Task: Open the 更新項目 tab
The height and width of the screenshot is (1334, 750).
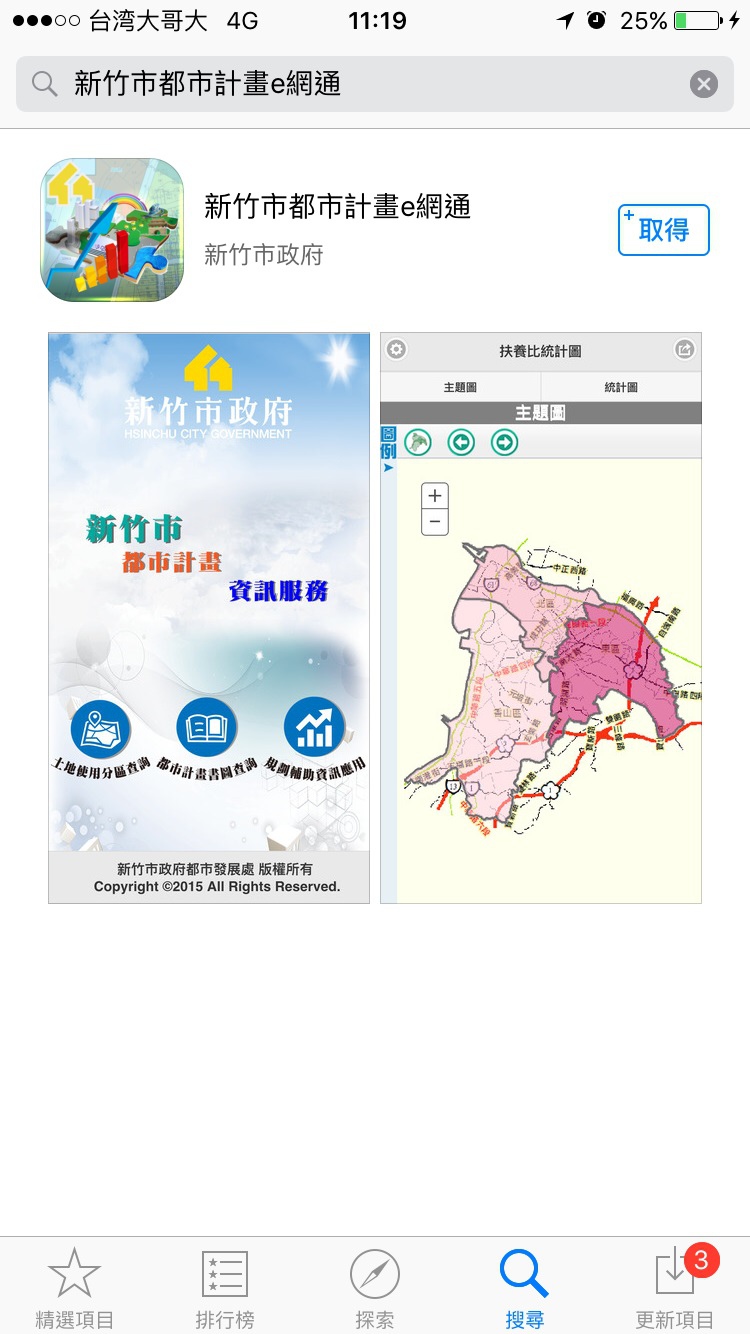Action: pos(675,1288)
